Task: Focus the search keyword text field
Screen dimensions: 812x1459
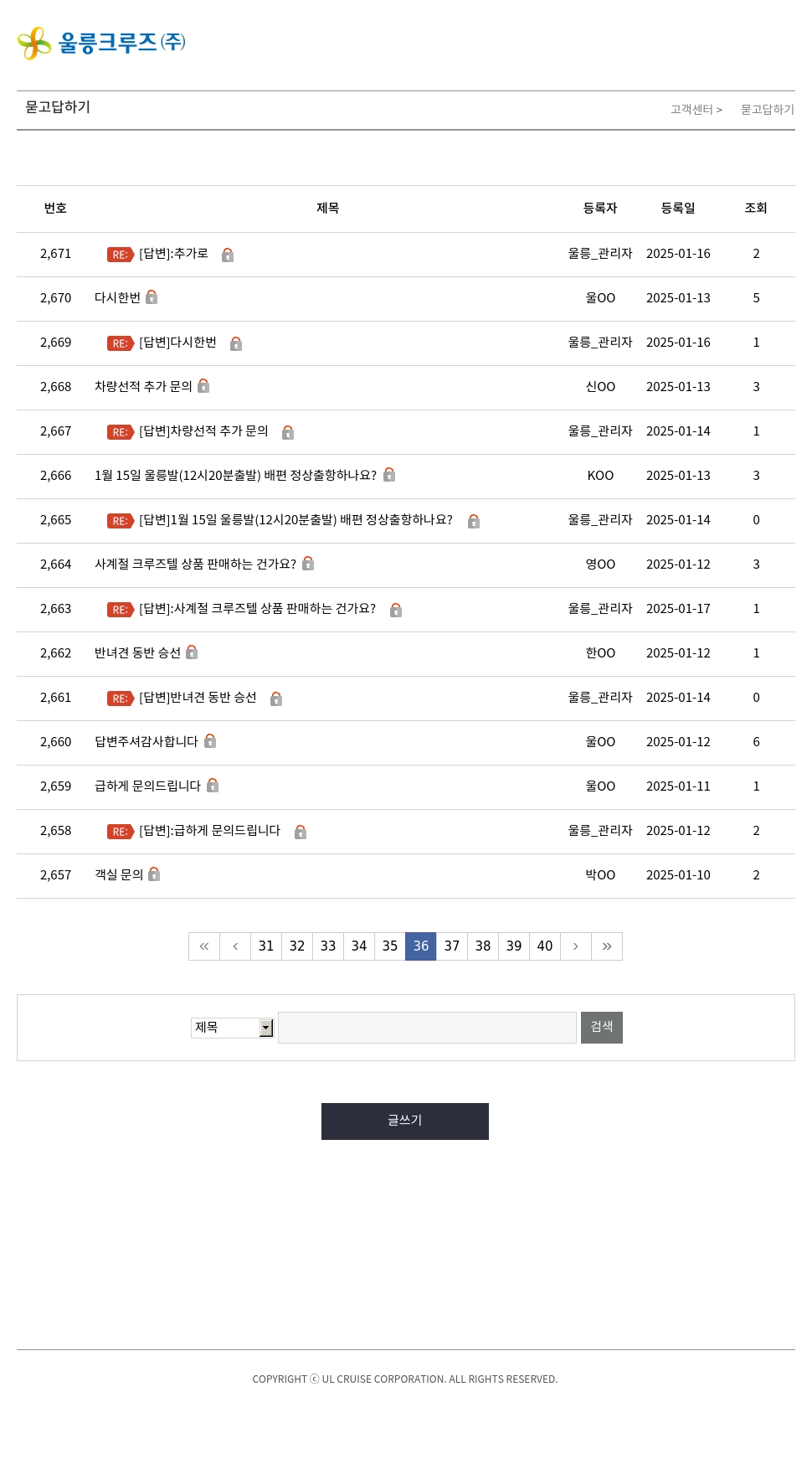Action: click(427, 1028)
